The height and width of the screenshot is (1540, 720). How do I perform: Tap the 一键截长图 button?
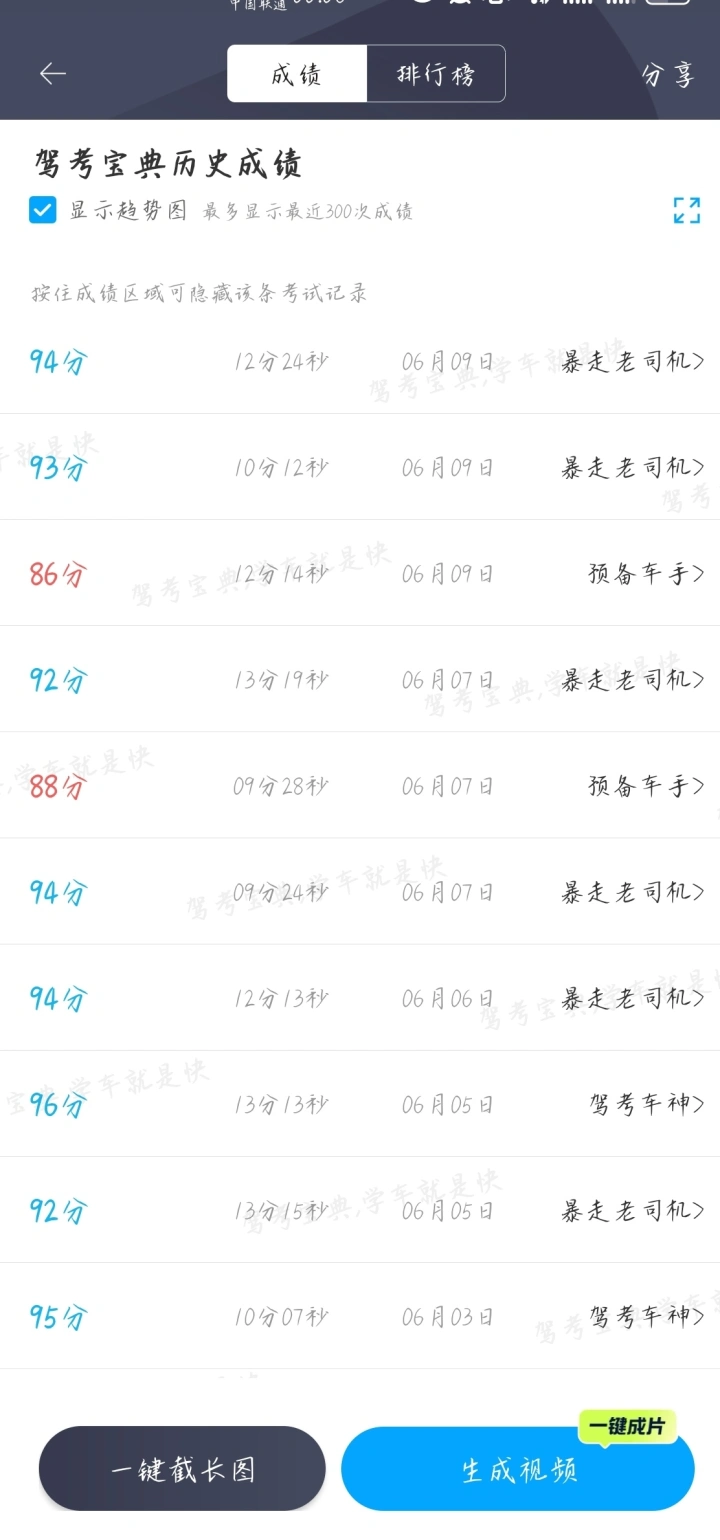(x=182, y=1469)
